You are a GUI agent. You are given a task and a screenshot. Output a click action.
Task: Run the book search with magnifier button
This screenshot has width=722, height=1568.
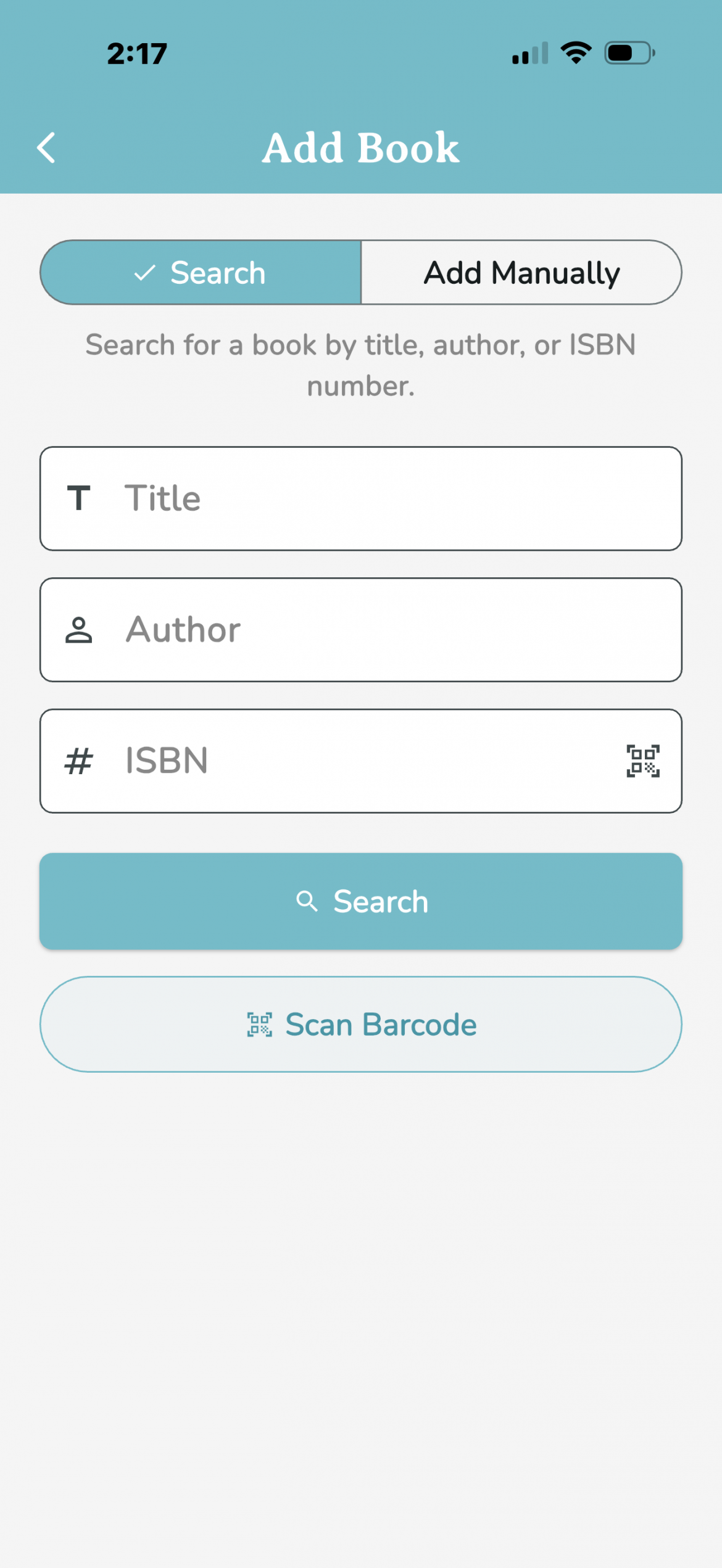pos(361,901)
